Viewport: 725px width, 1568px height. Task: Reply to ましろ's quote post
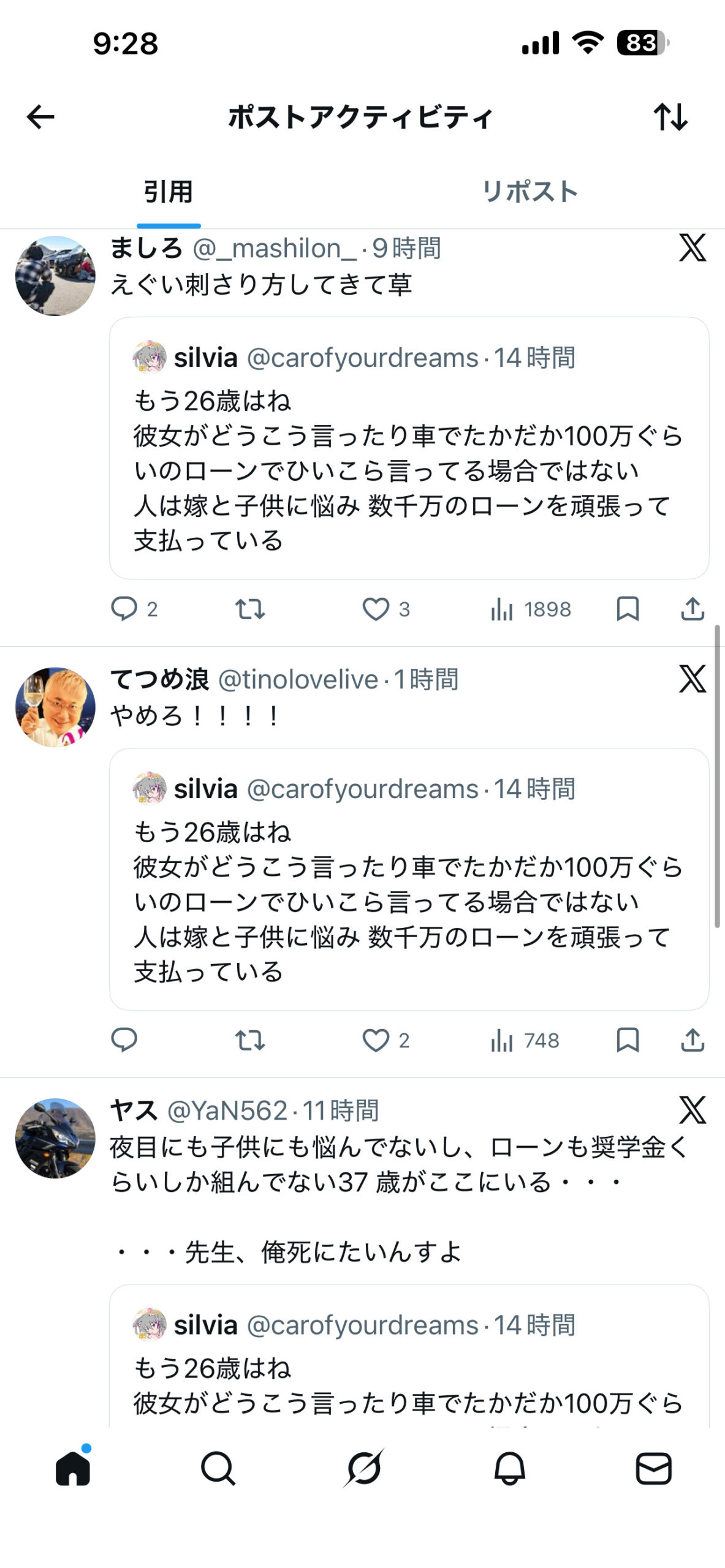point(124,609)
